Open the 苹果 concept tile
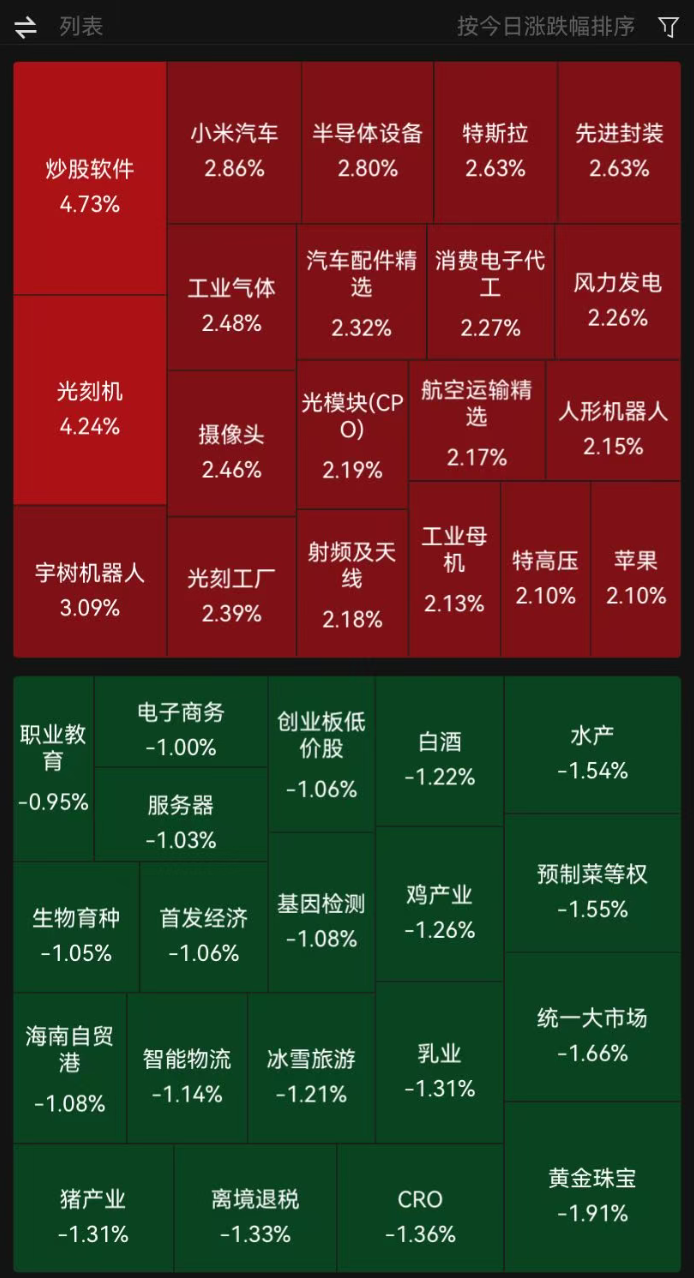 click(636, 577)
